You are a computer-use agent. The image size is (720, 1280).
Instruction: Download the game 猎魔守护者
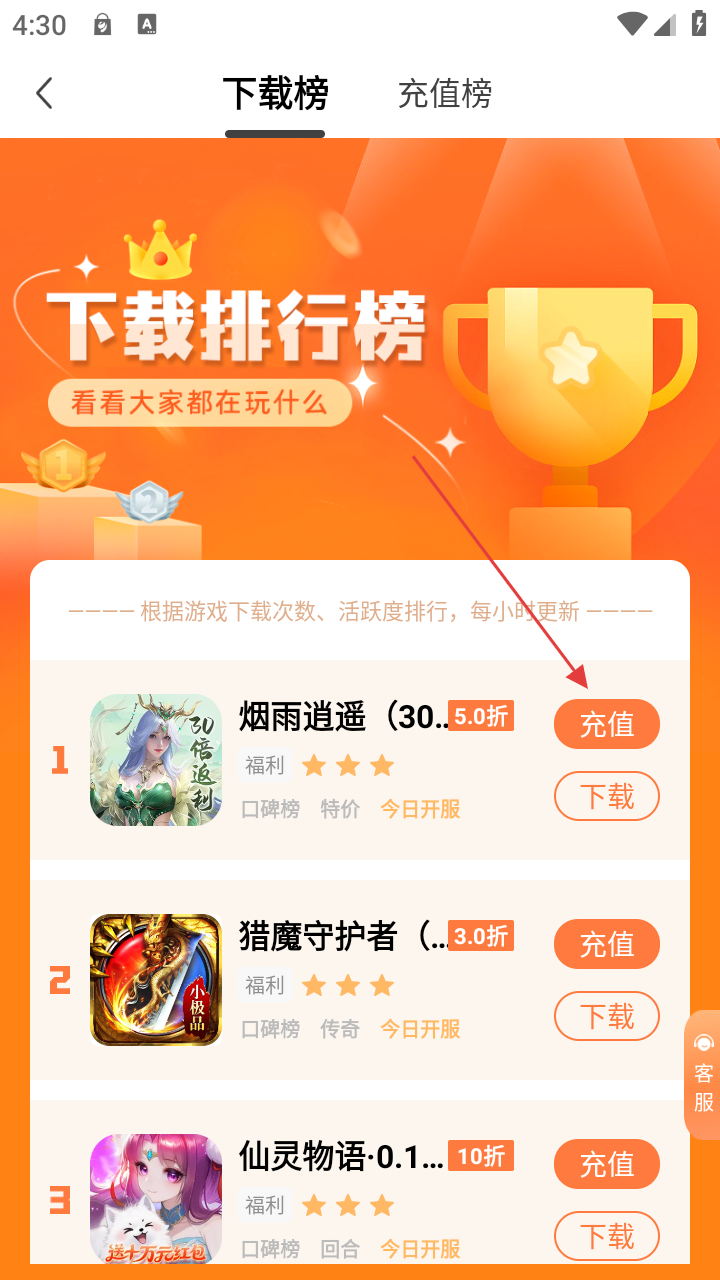pyautogui.click(x=606, y=1016)
